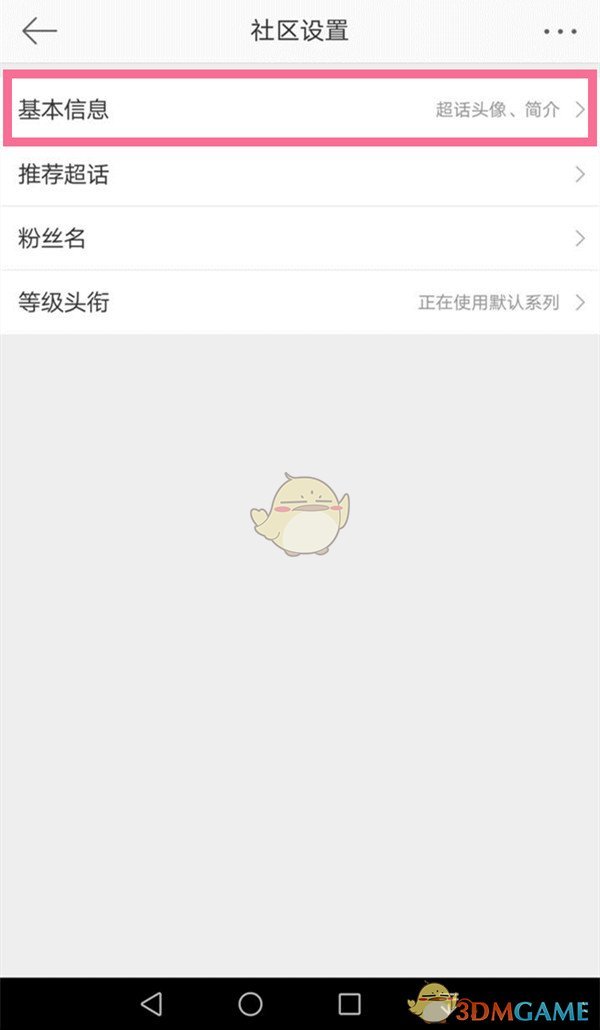Open 等级头衔 settings row
This screenshot has width=600, height=1030.
[x=300, y=302]
